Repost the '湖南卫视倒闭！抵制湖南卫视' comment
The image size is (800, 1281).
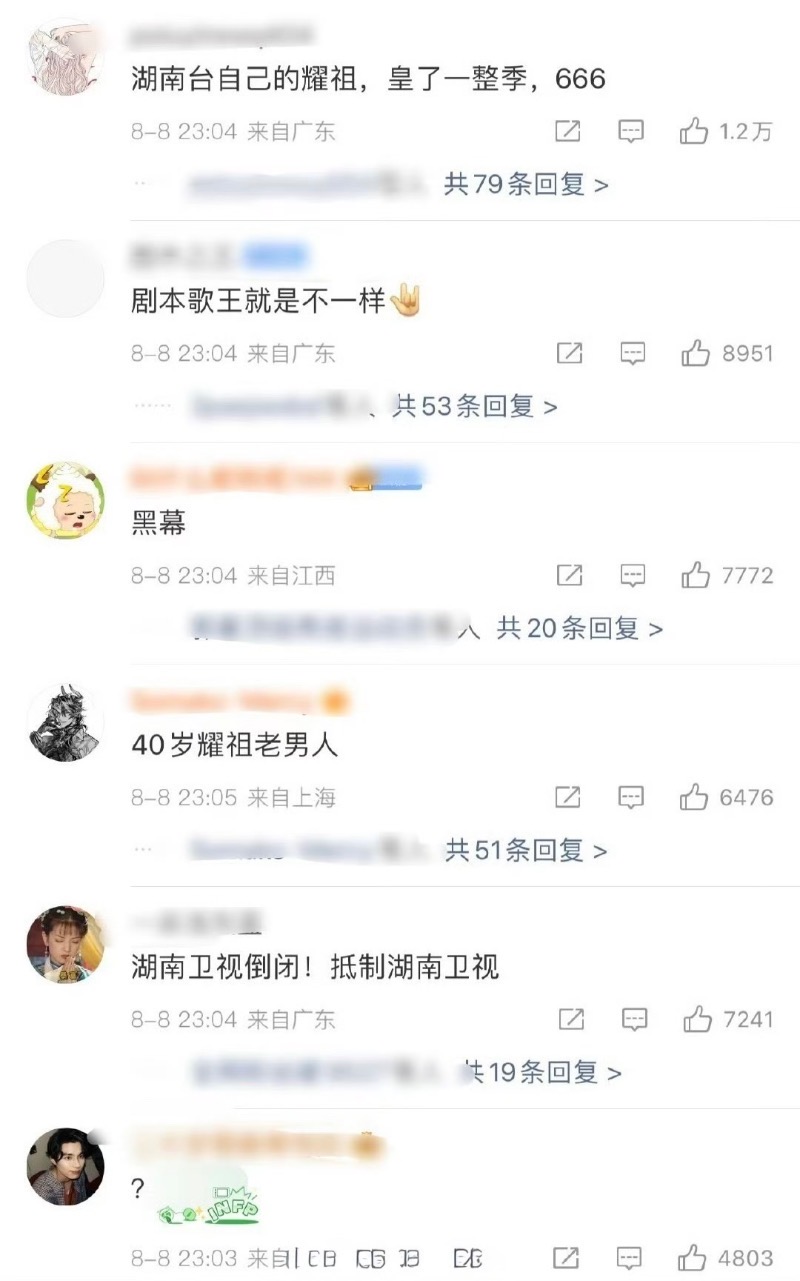[x=571, y=1019]
